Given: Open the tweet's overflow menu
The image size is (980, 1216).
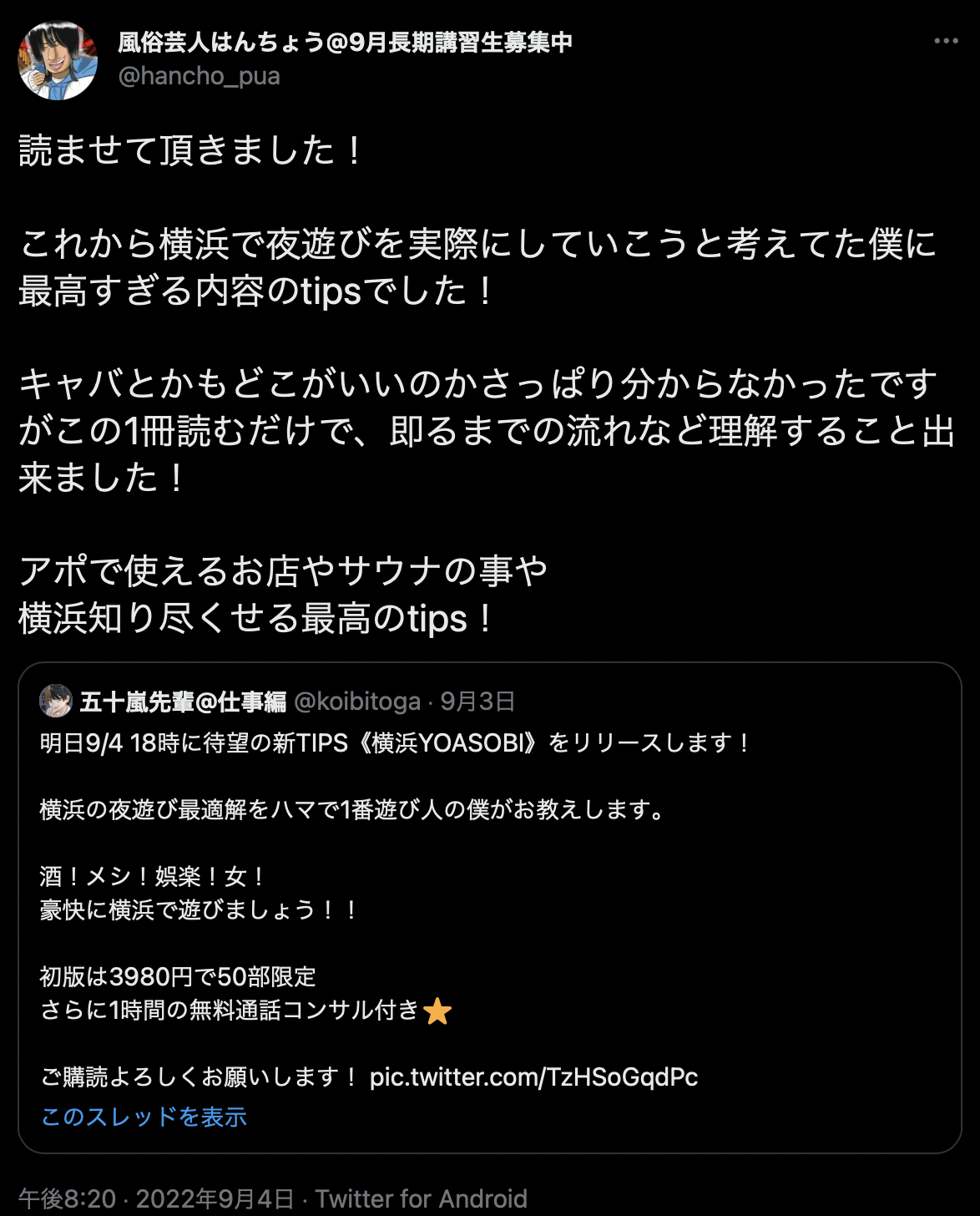Looking at the screenshot, I should point(945,41).
